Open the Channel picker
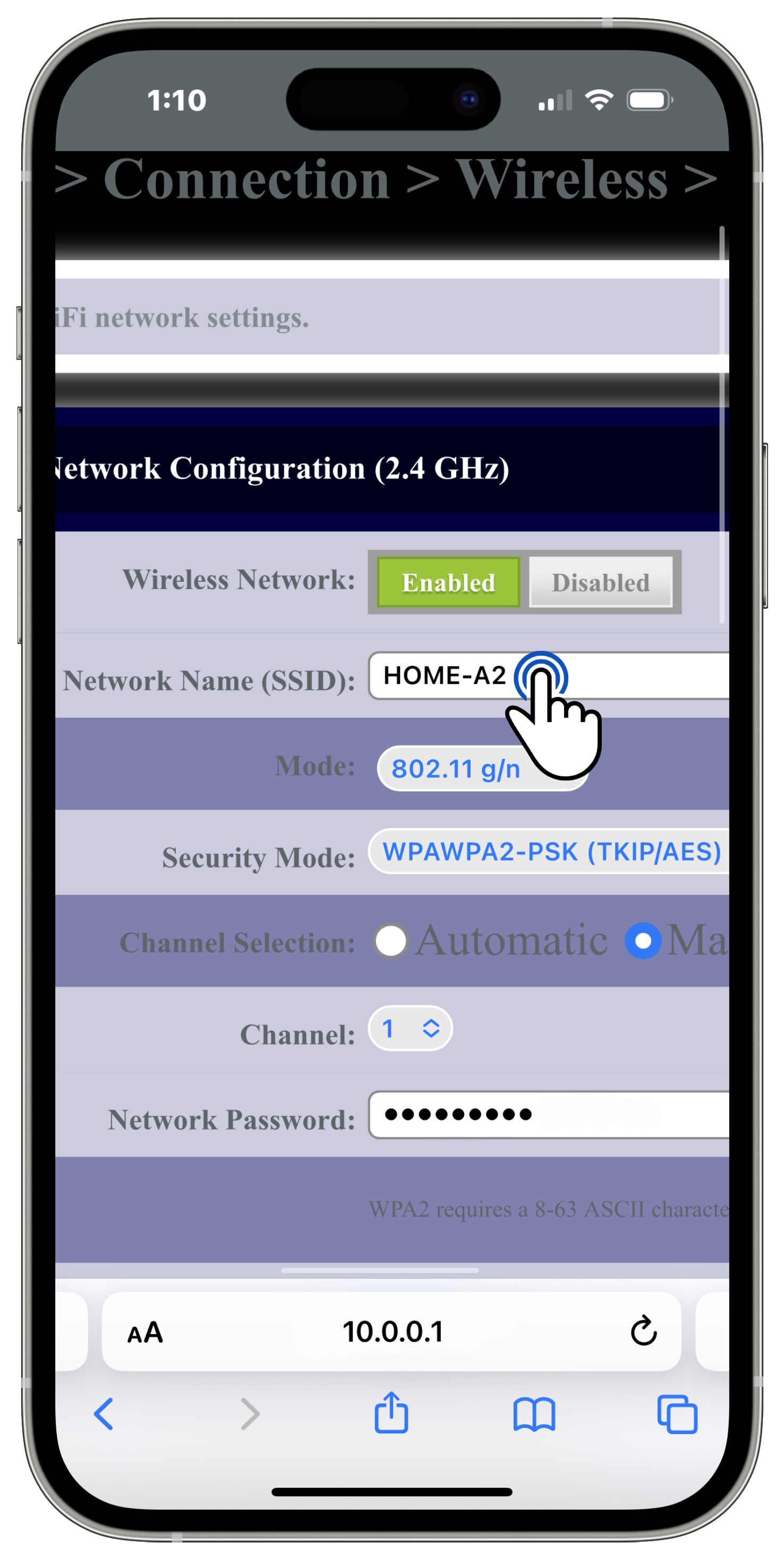This screenshot has height=1560, width=784. (410, 1028)
